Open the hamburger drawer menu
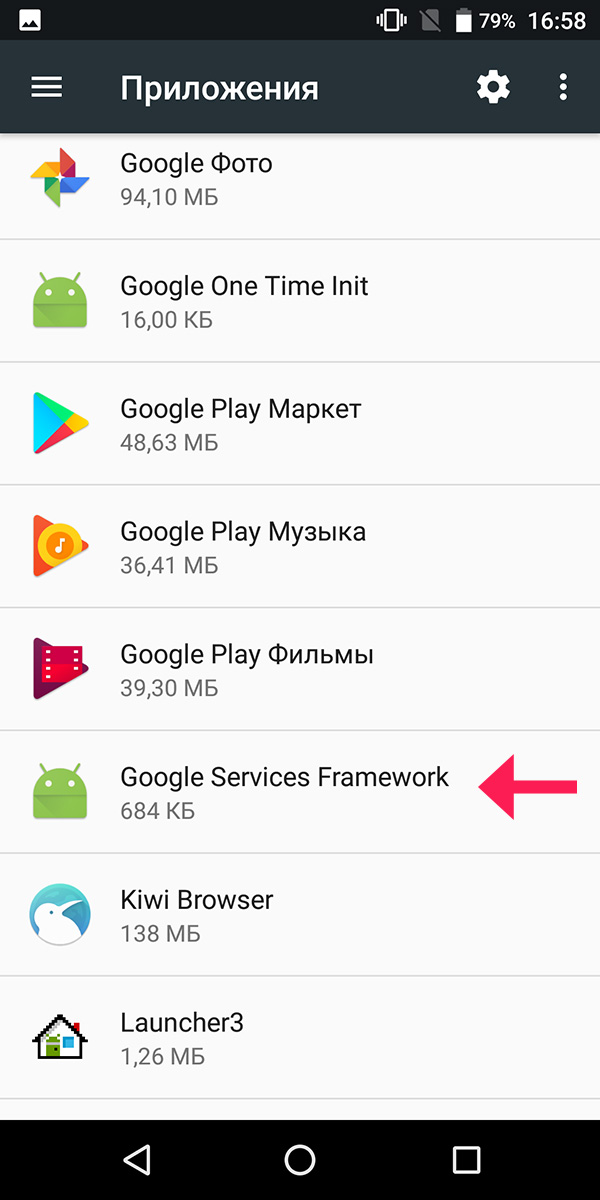 [x=47, y=87]
